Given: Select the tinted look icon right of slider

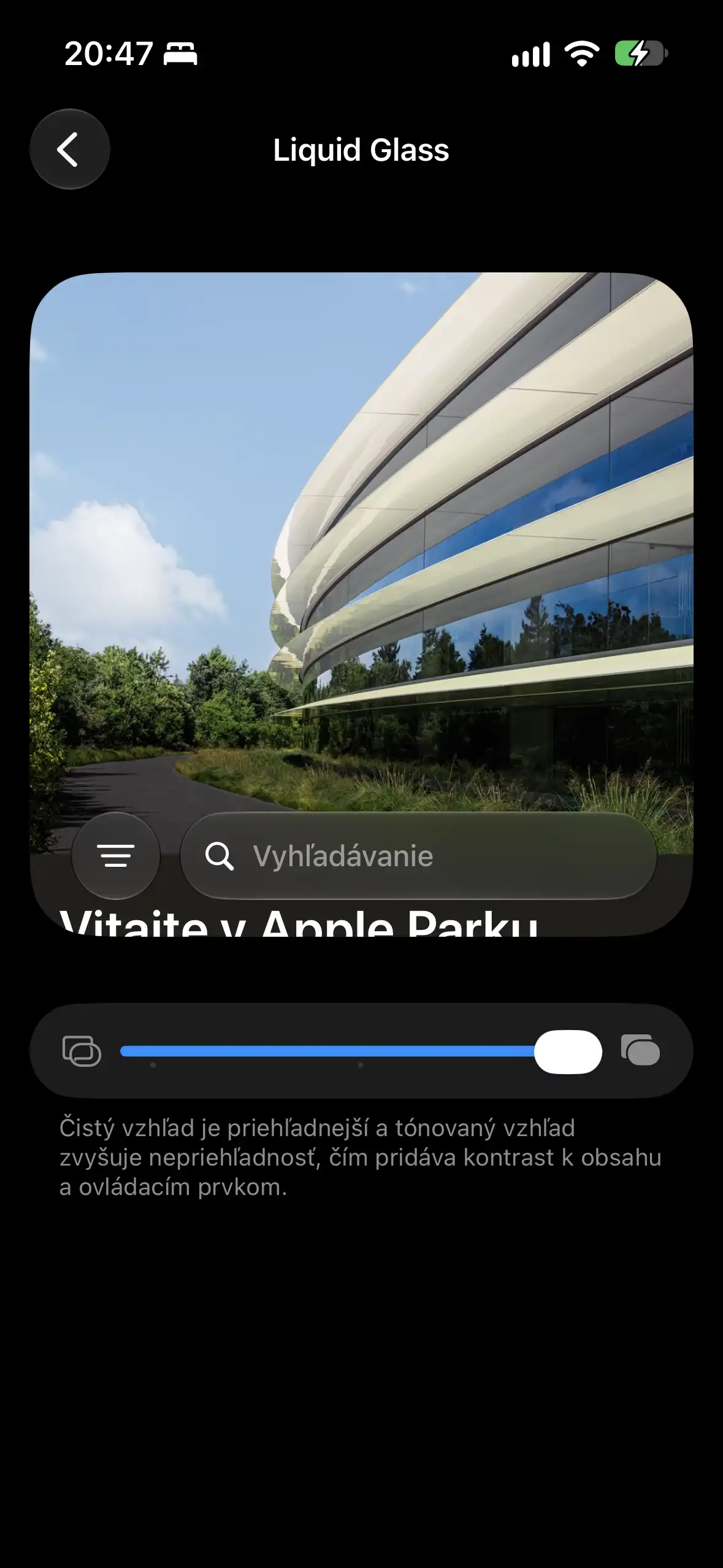Looking at the screenshot, I should pos(640,1050).
